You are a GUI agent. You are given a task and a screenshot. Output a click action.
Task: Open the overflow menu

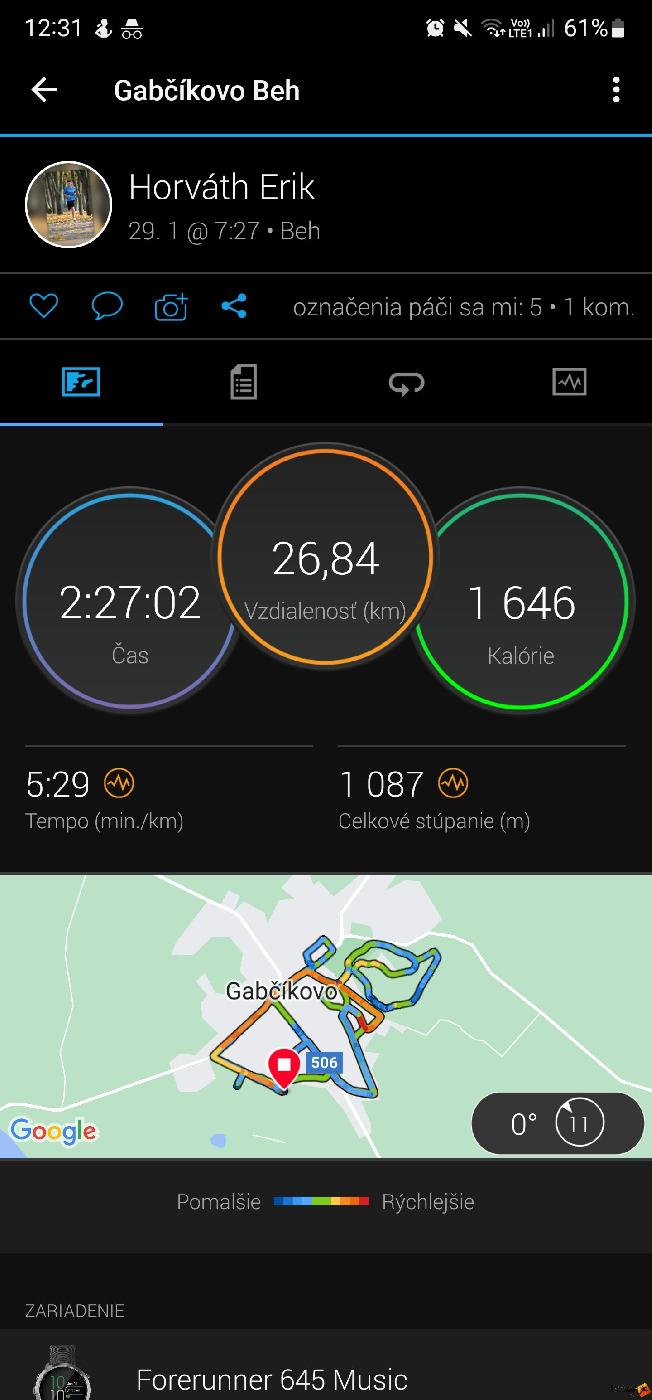pyautogui.click(x=615, y=90)
